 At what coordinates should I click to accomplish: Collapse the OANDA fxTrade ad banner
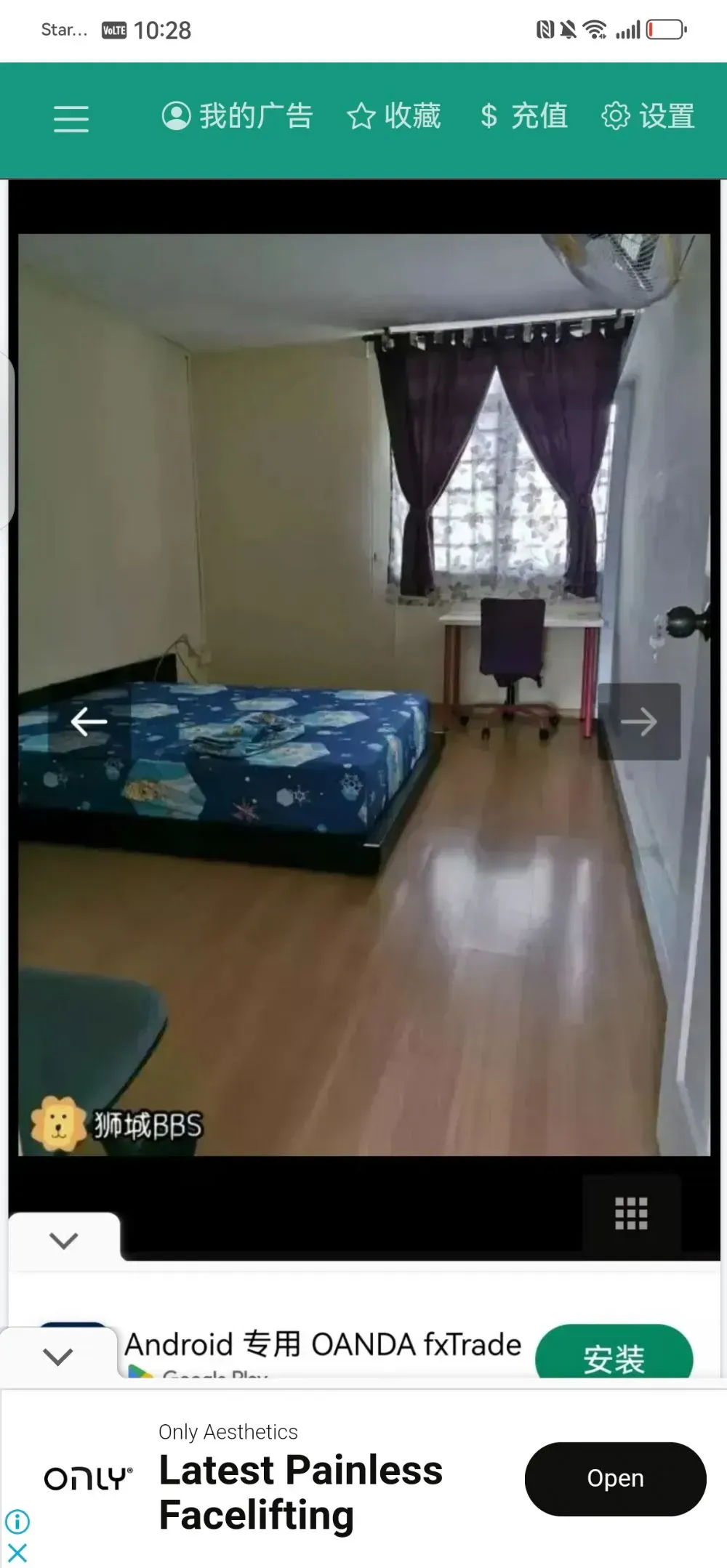point(58,1356)
